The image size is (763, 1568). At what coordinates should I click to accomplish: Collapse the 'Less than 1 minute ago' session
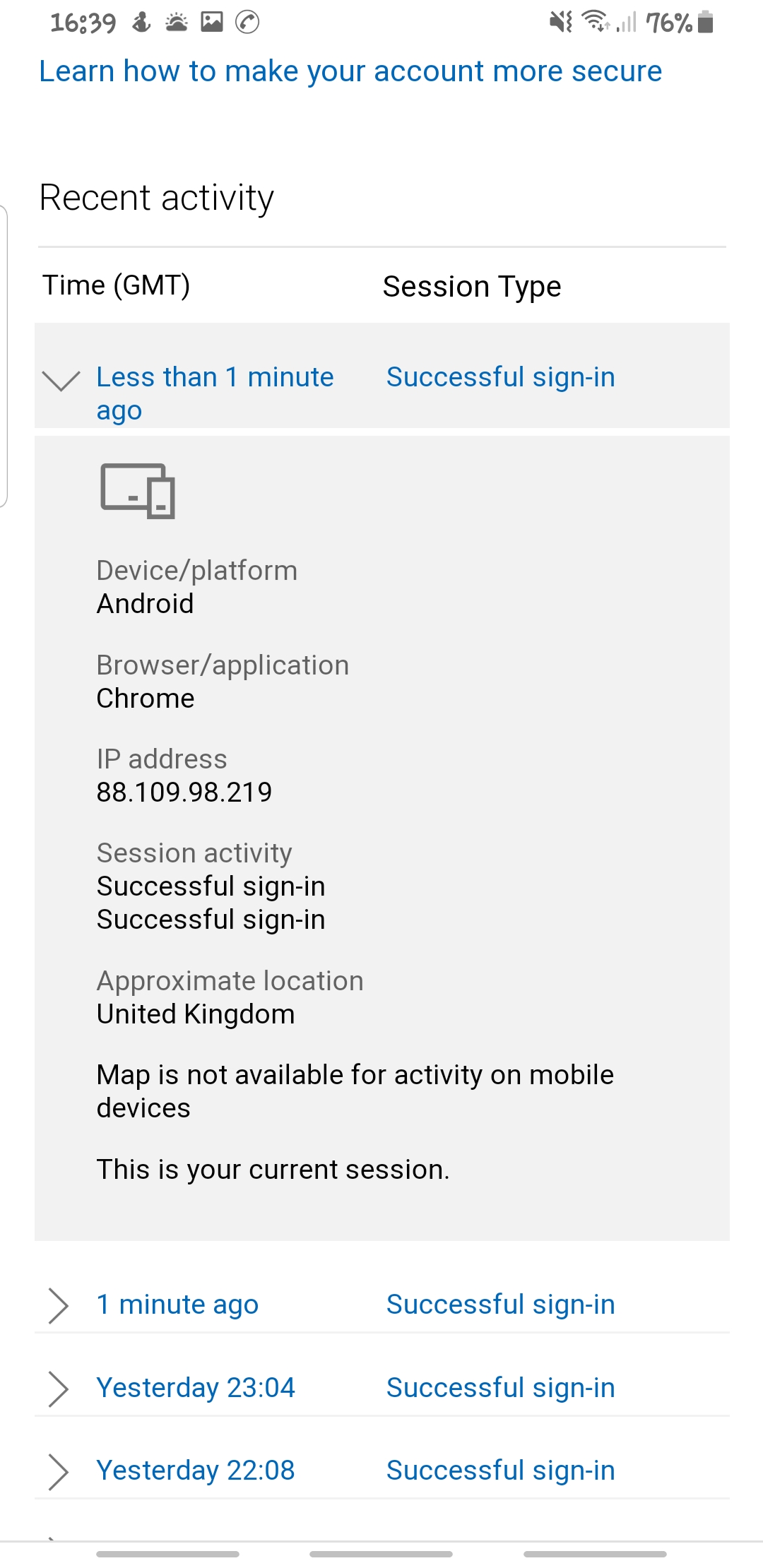(61, 381)
